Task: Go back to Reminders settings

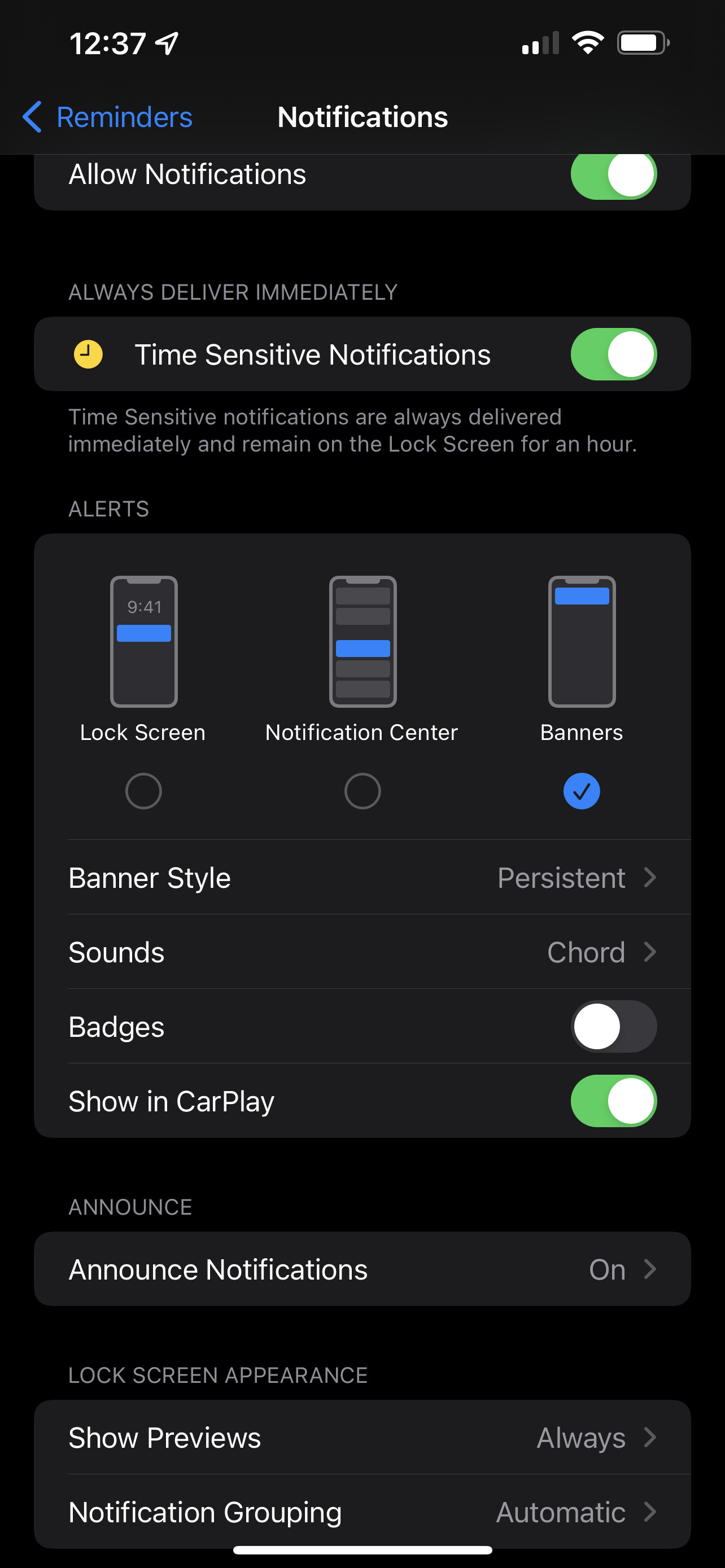Action: click(108, 117)
